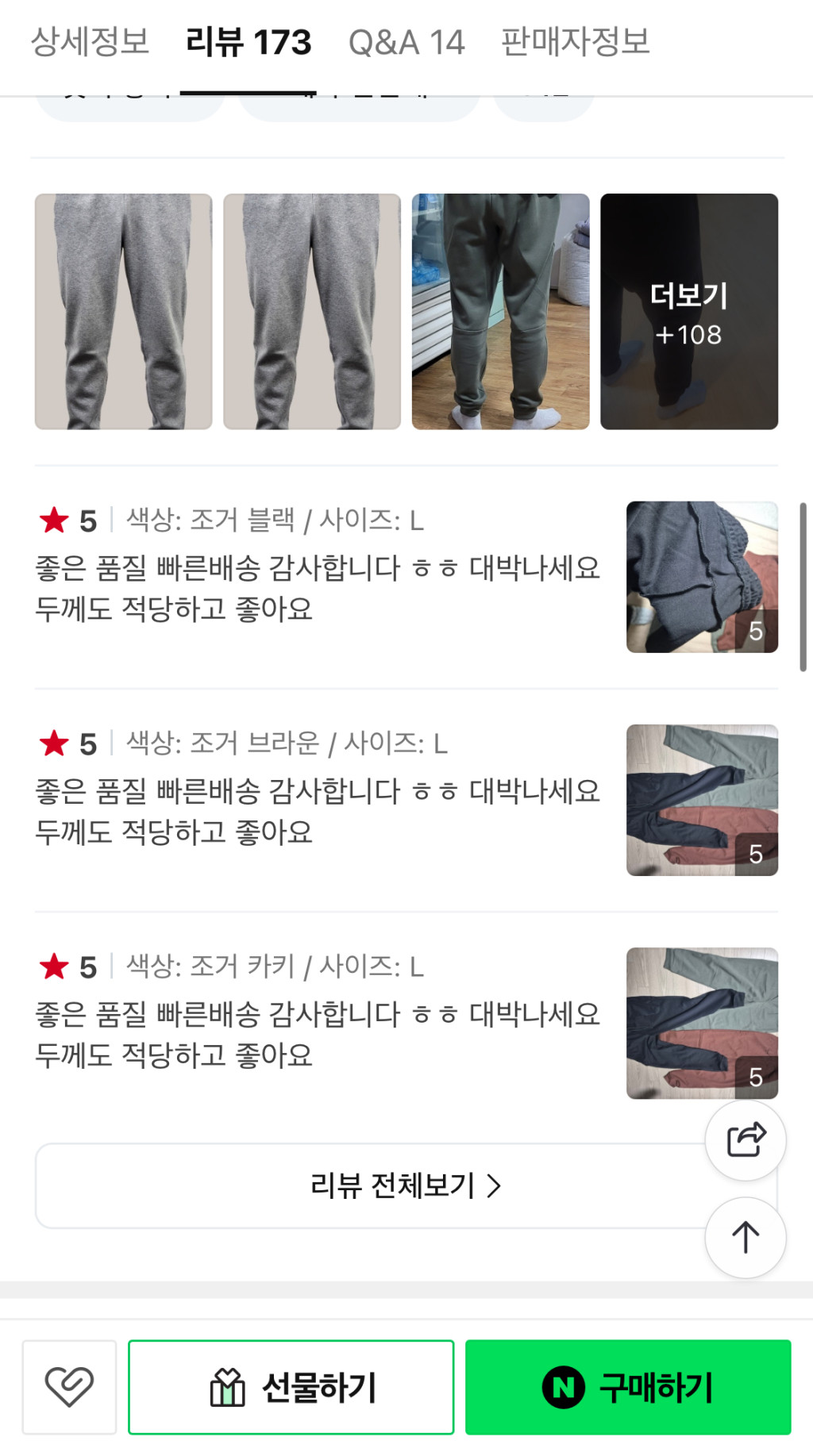813x1456 pixels.
Task: Share this product
Action: (x=746, y=1140)
